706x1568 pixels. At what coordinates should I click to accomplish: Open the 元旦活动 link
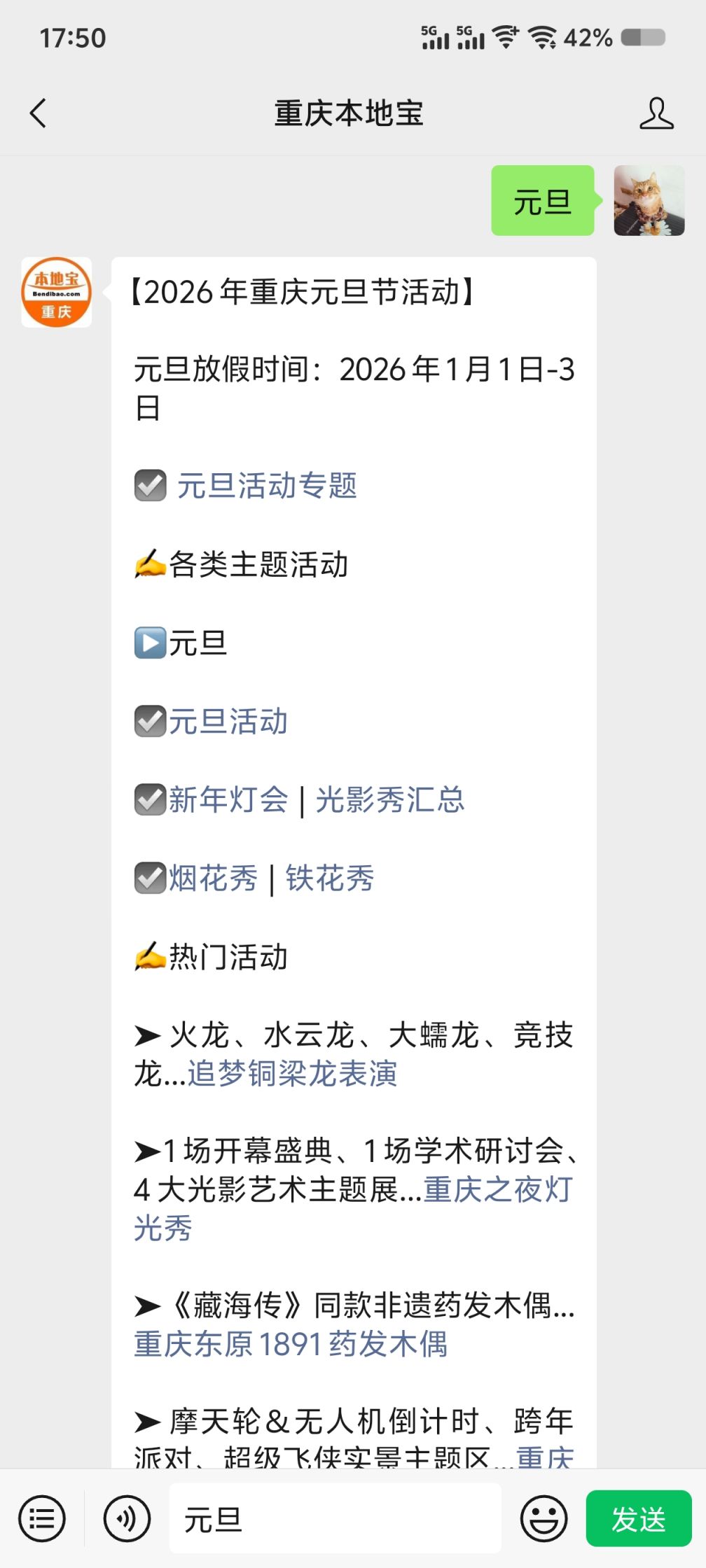click(228, 721)
